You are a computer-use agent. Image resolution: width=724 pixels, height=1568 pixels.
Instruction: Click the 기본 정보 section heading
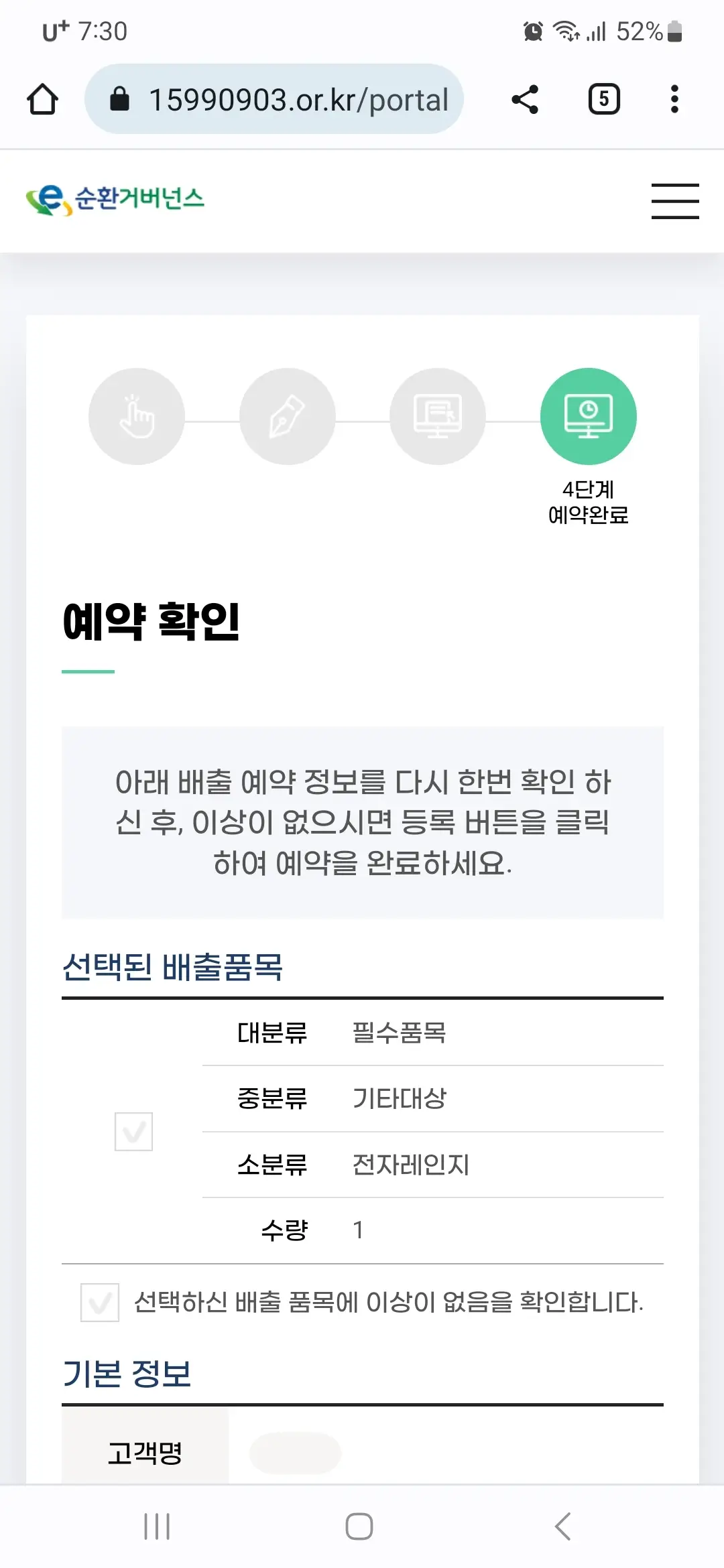tap(128, 1374)
